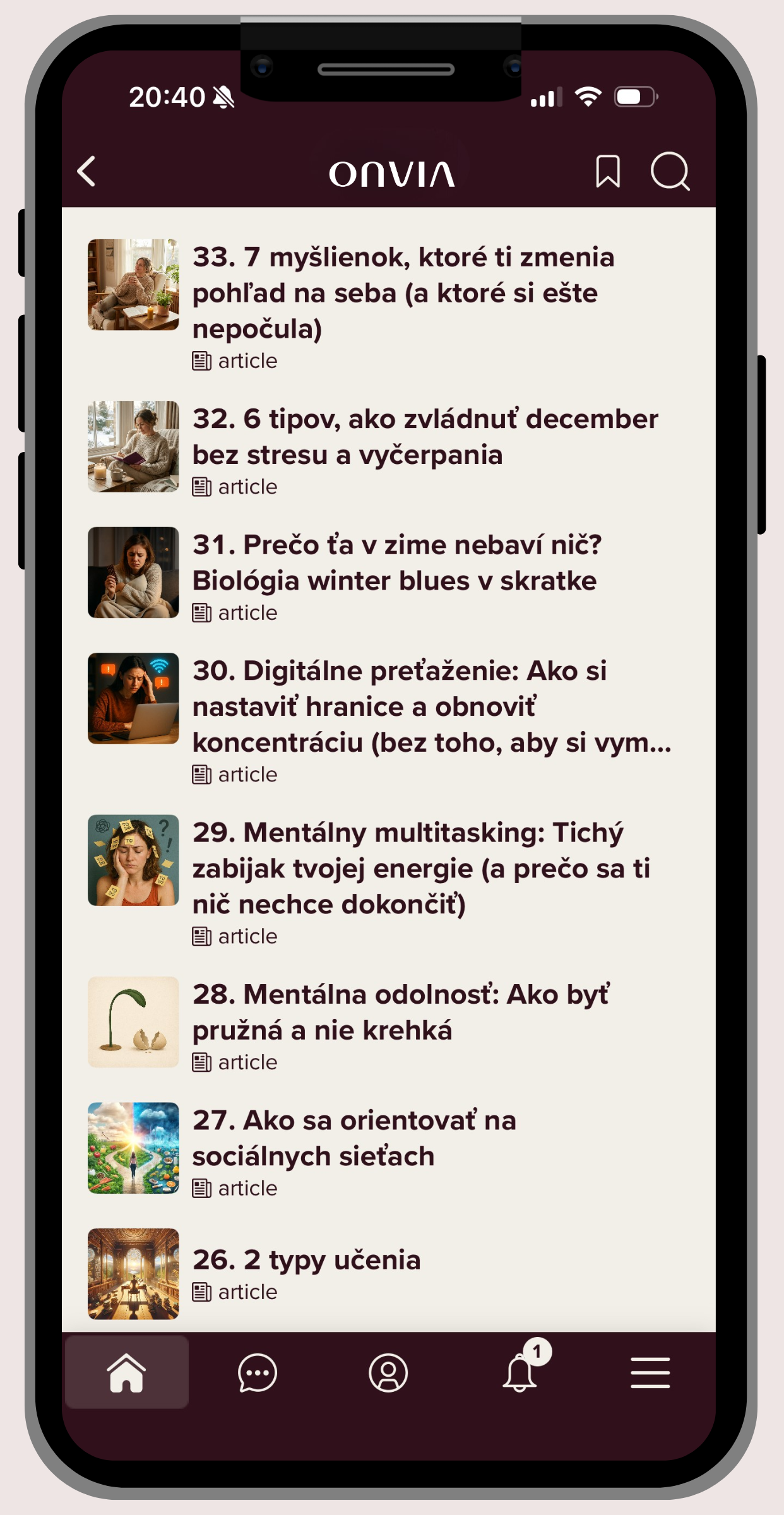Open article 31 on winter blues

click(x=396, y=563)
